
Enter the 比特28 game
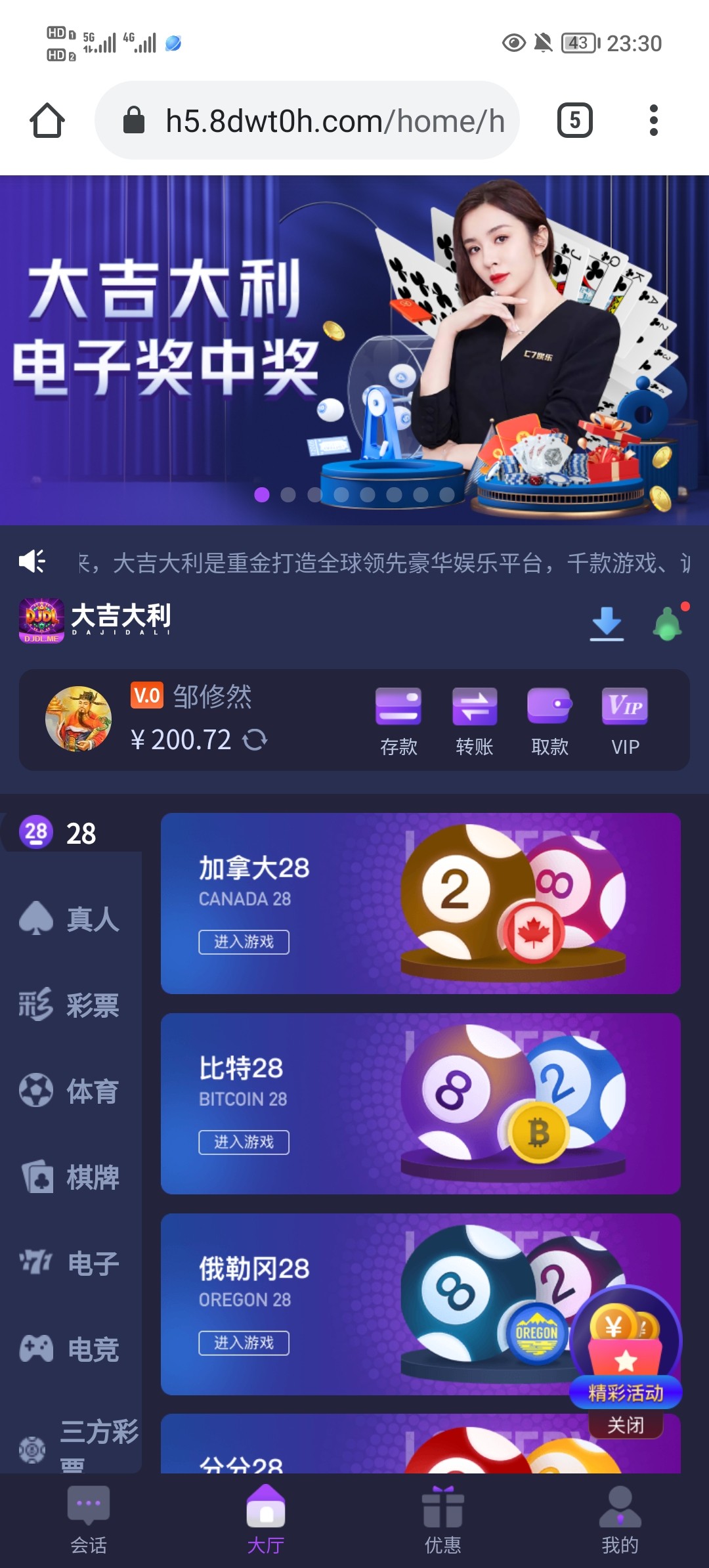(244, 1142)
